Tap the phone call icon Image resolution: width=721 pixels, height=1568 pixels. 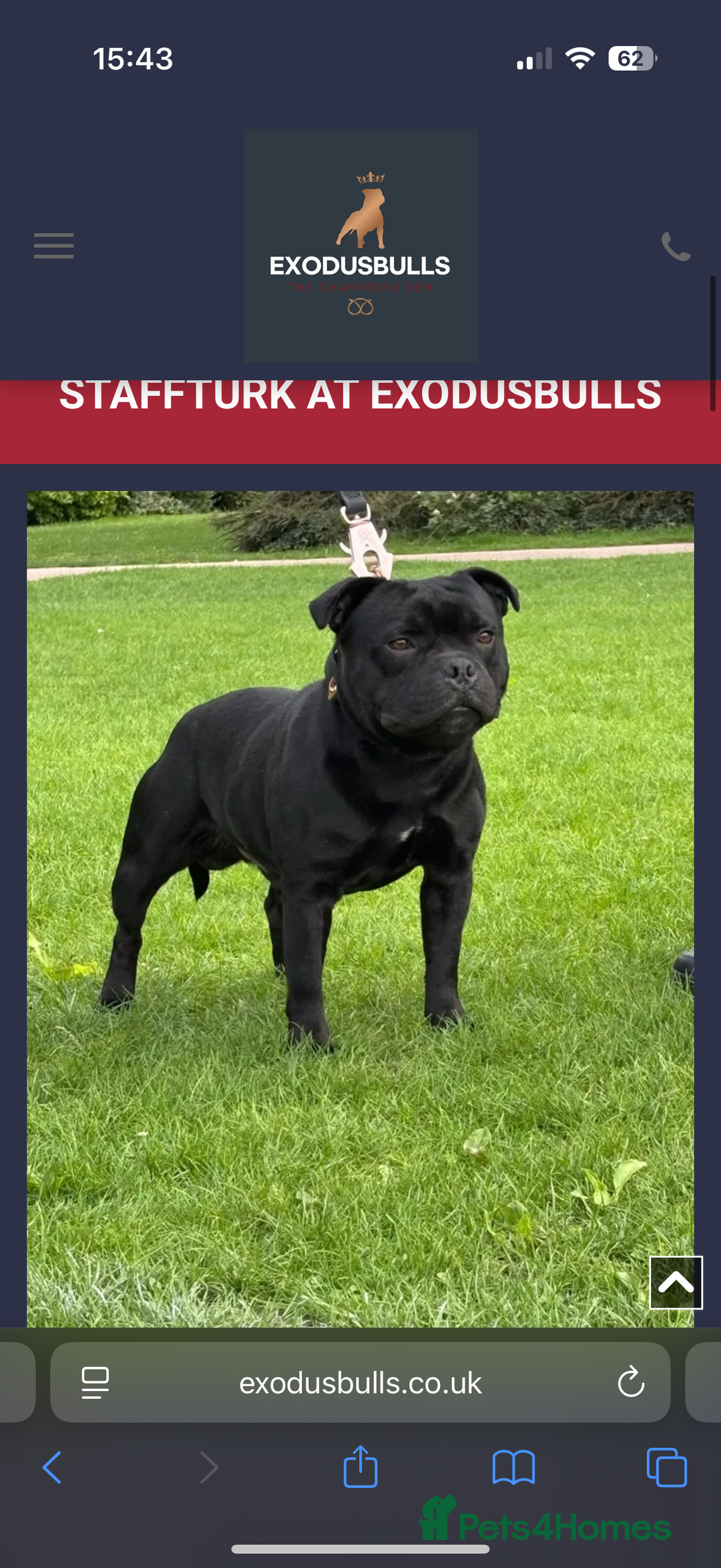coord(675,246)
